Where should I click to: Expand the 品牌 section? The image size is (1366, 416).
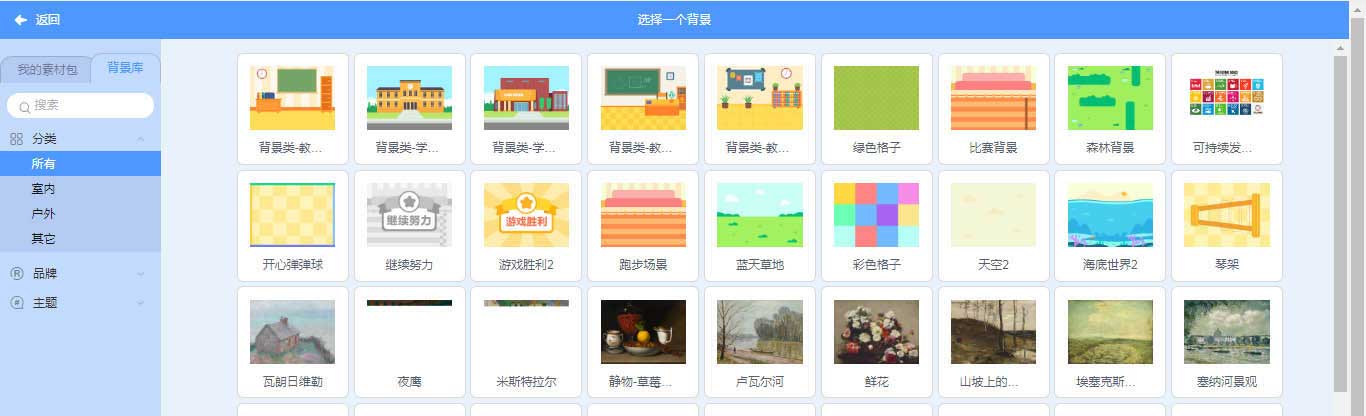click(x=80, y=273)
